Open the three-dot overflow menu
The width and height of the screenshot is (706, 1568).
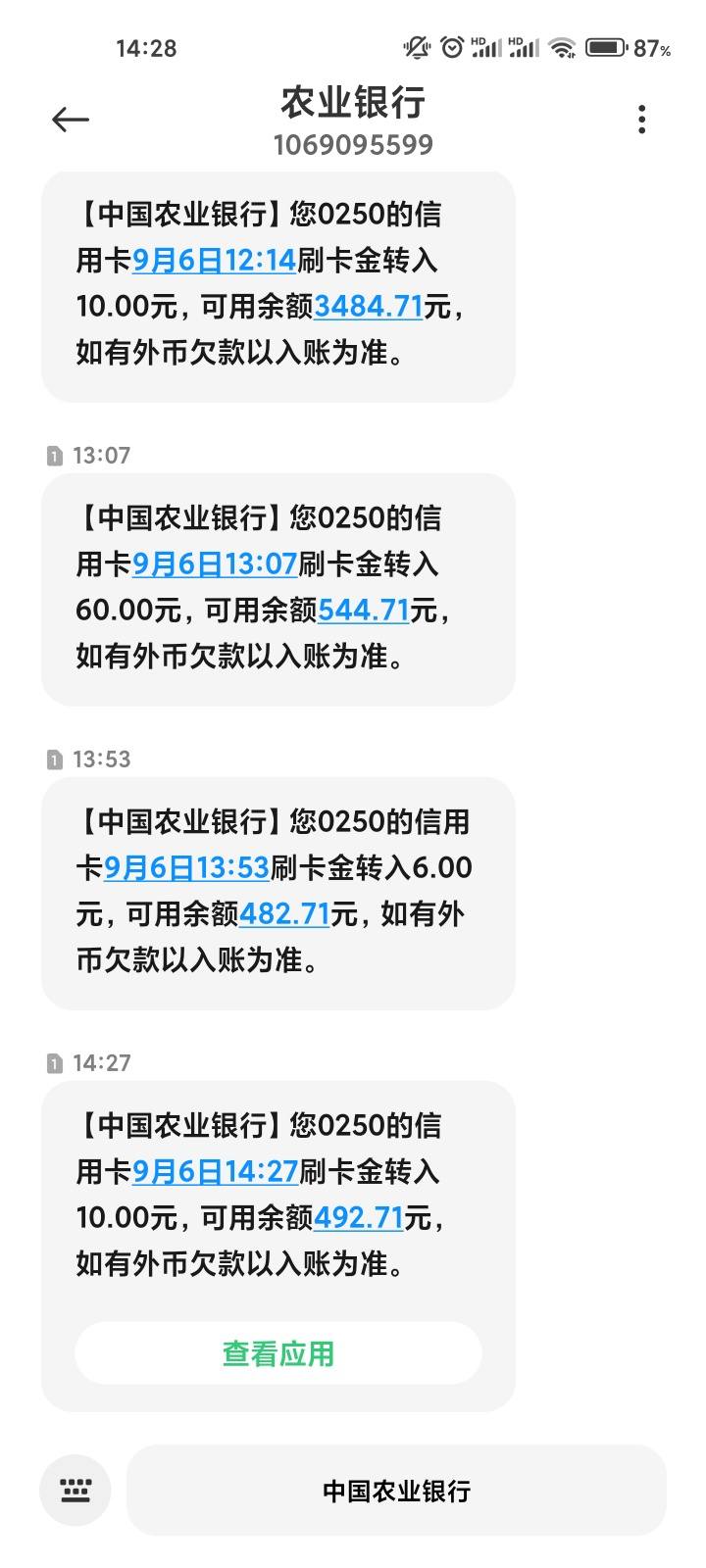point(641,120)
